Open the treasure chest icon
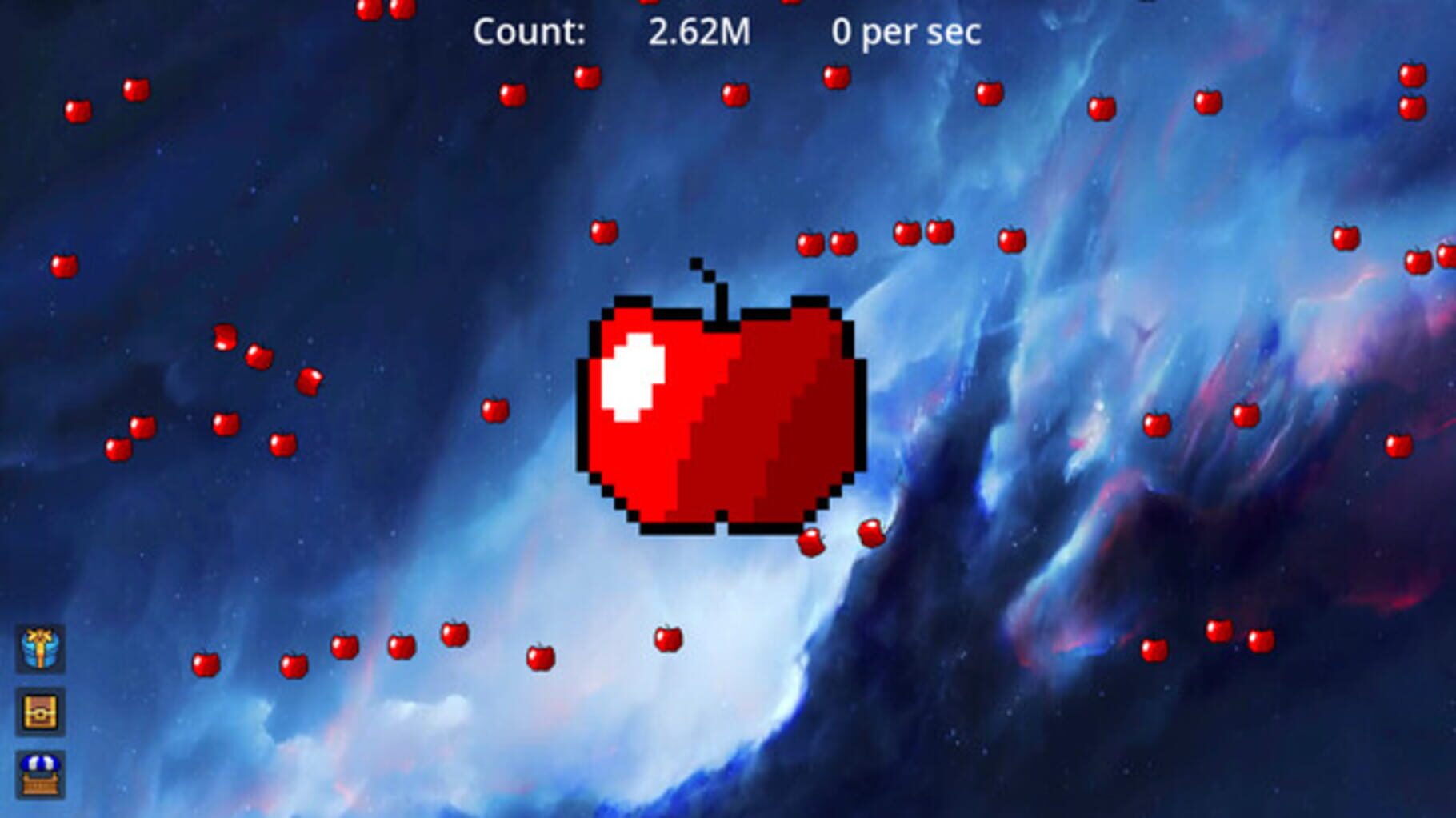Image resolution: width=1456 pixels, height=818 pixels. tap(40, 712)
